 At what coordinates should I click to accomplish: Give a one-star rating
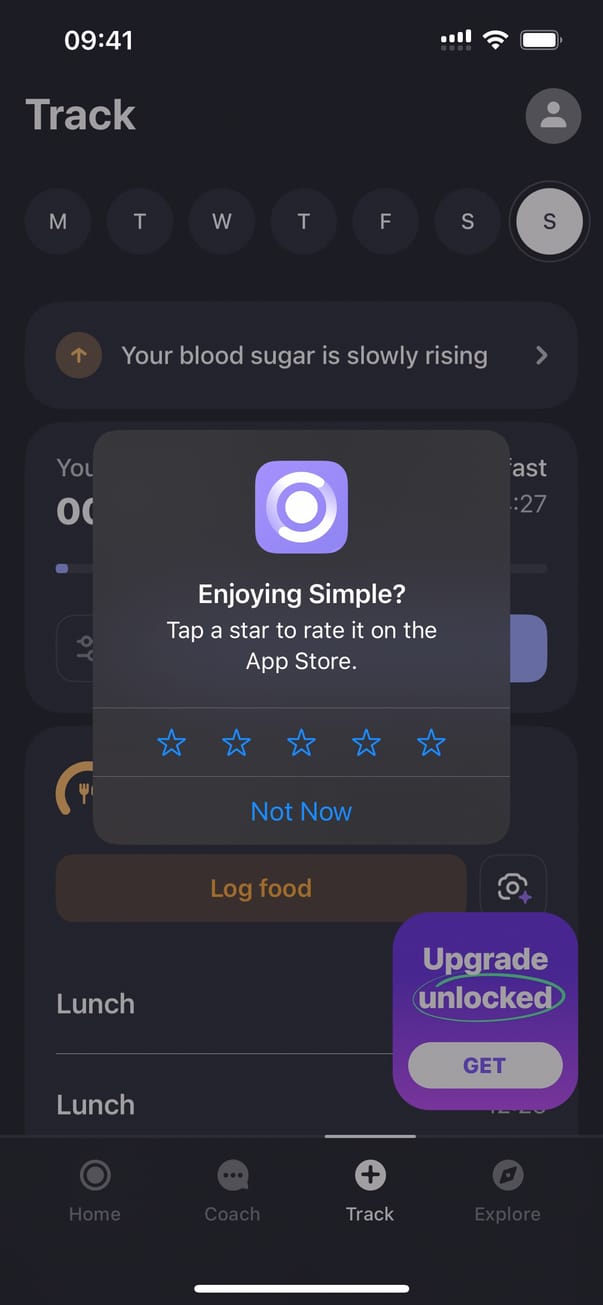coord(172,743)
